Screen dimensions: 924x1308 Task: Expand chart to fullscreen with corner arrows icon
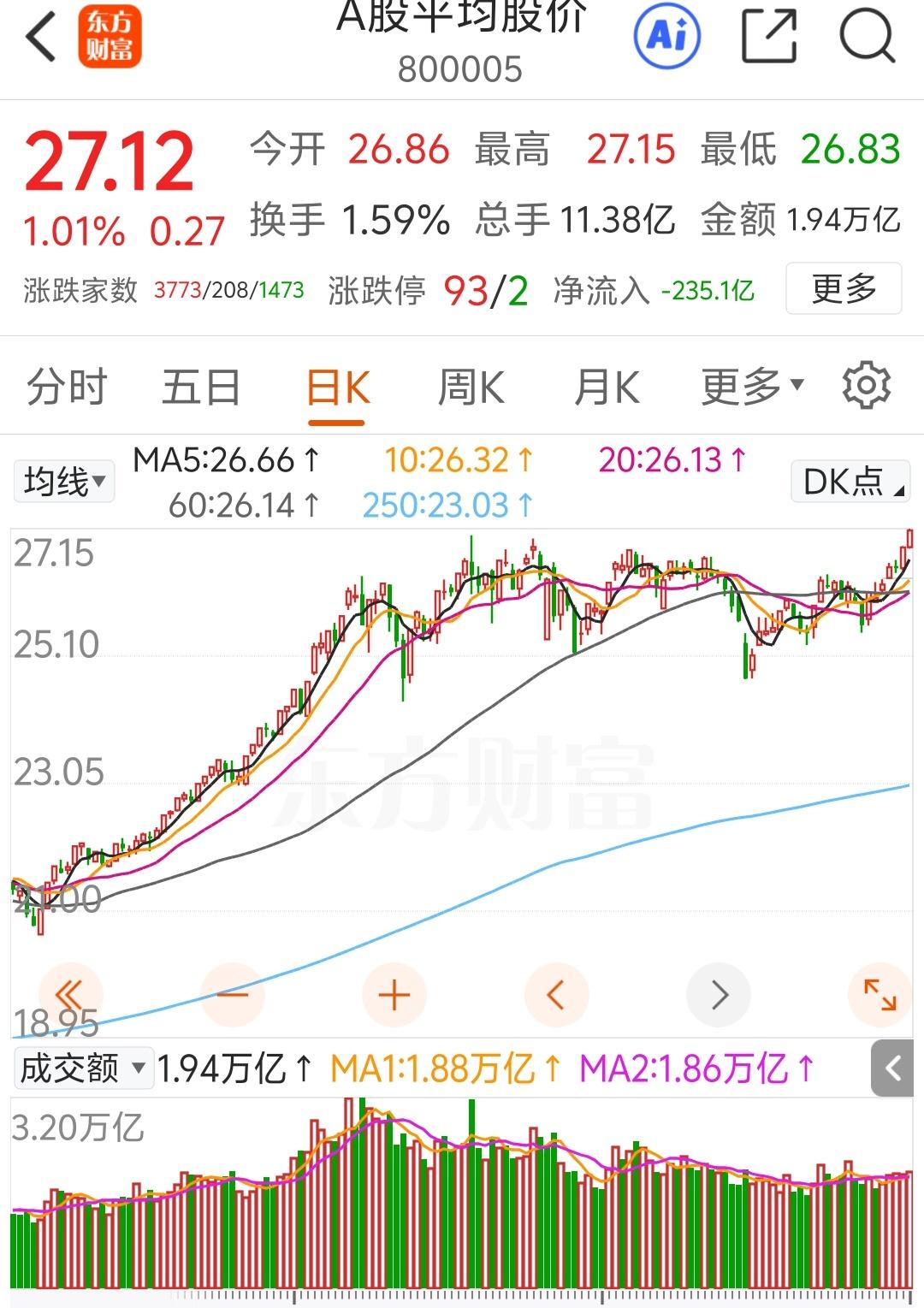(880, 994)
